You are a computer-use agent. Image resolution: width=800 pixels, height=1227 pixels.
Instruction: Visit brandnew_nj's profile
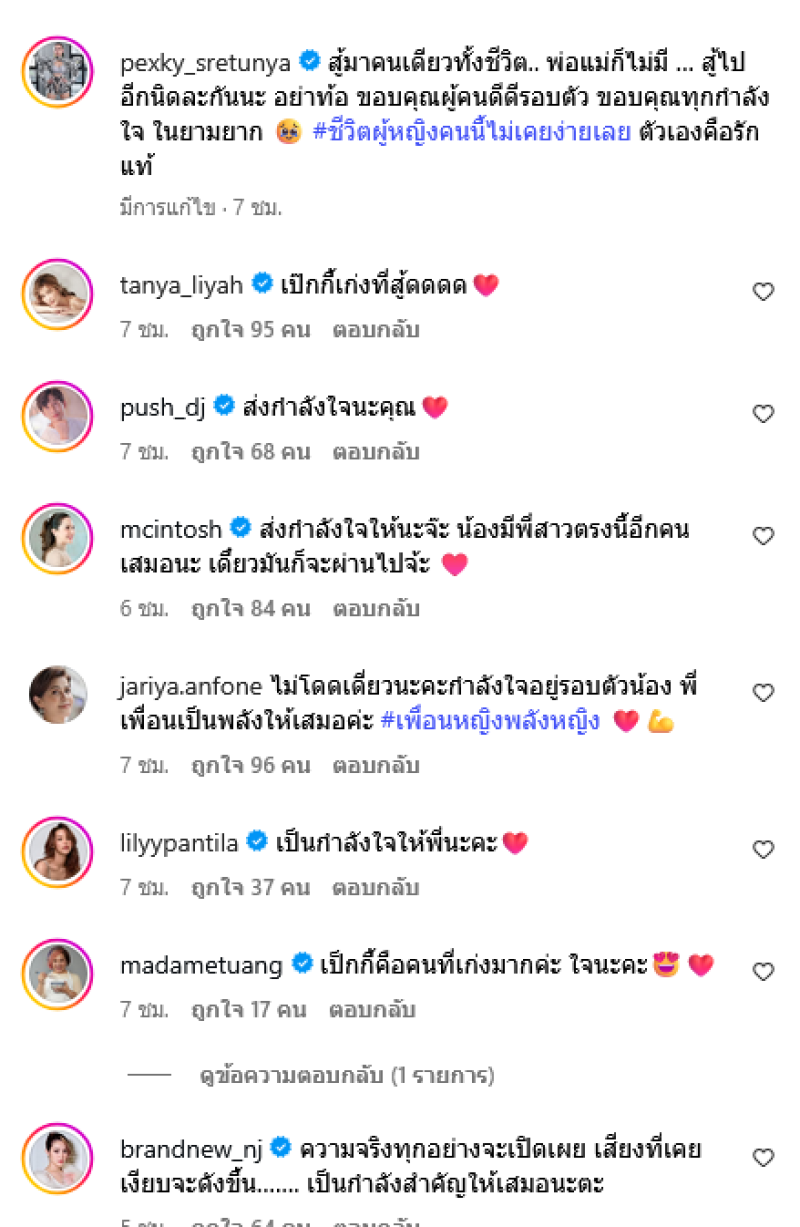coord(190,1148)
